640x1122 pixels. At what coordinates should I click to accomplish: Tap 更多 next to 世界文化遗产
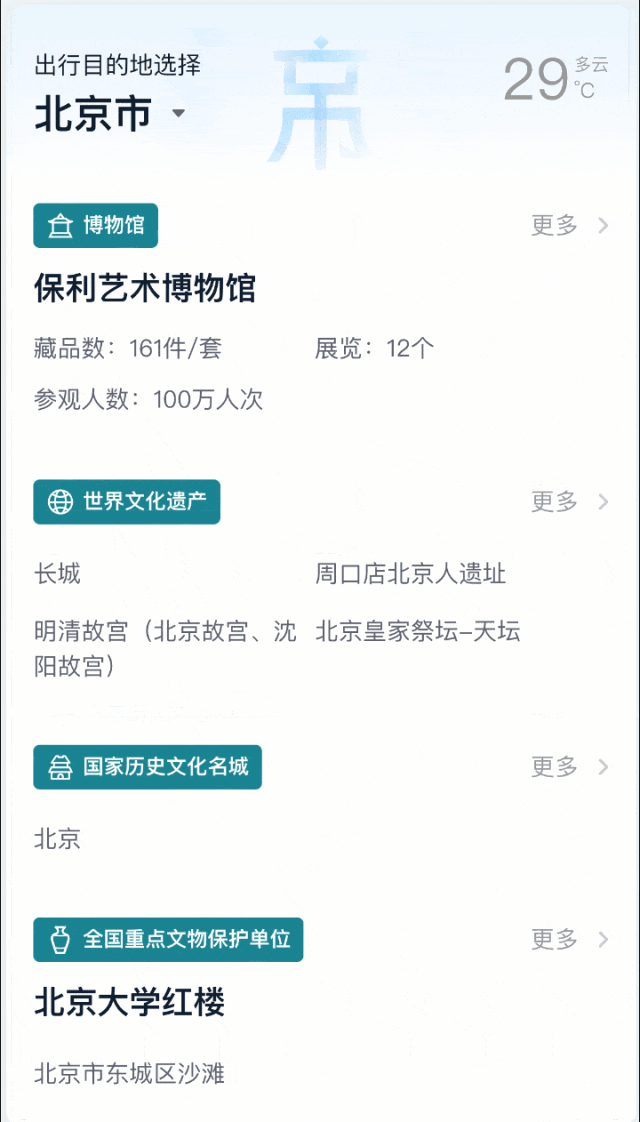click(568, 501)
